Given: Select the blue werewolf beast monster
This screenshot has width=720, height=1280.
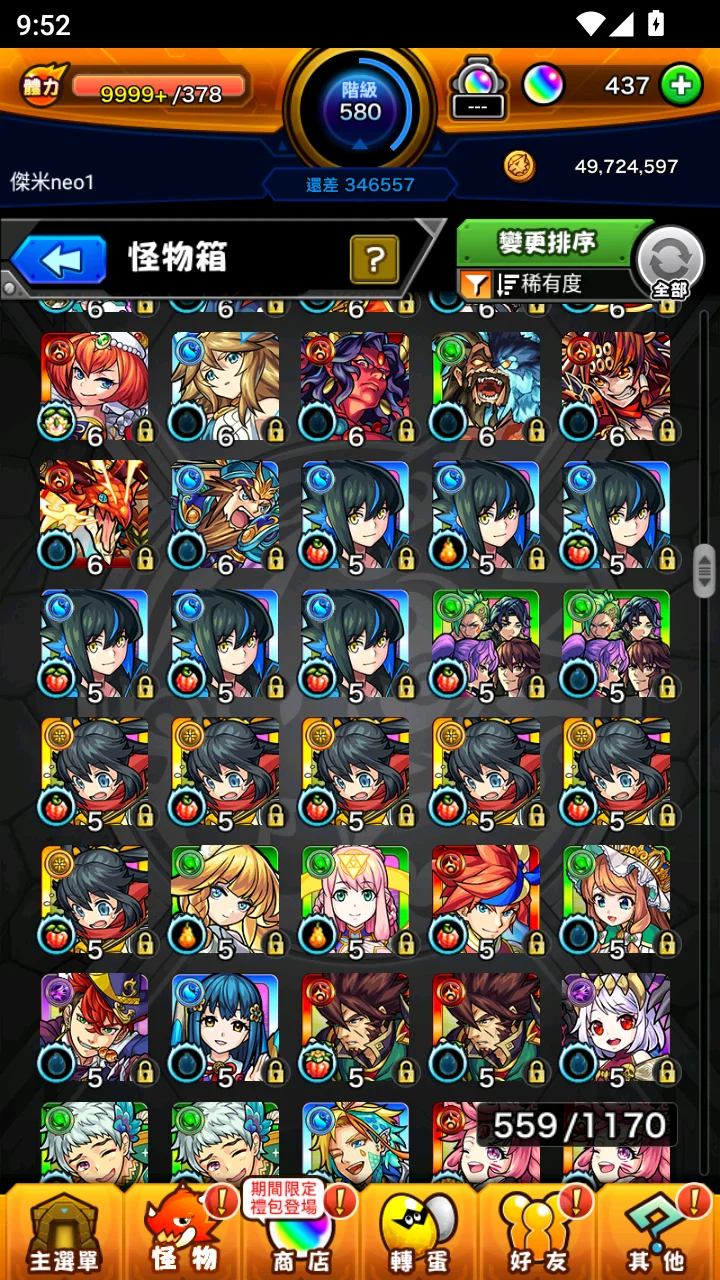Looking at the screenshot, I should 485,386.
